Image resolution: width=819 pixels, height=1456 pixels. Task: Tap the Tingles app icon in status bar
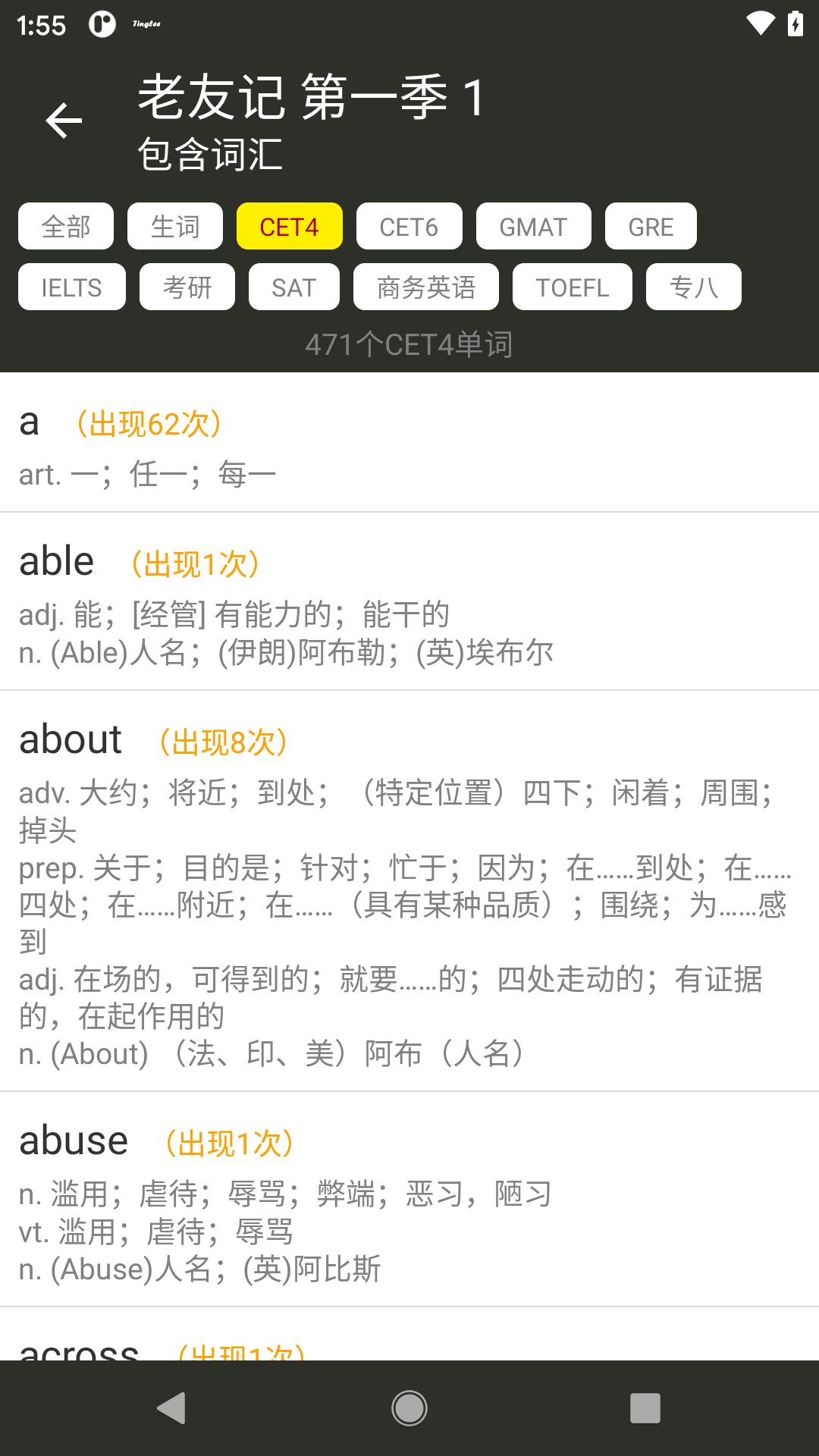102,25
